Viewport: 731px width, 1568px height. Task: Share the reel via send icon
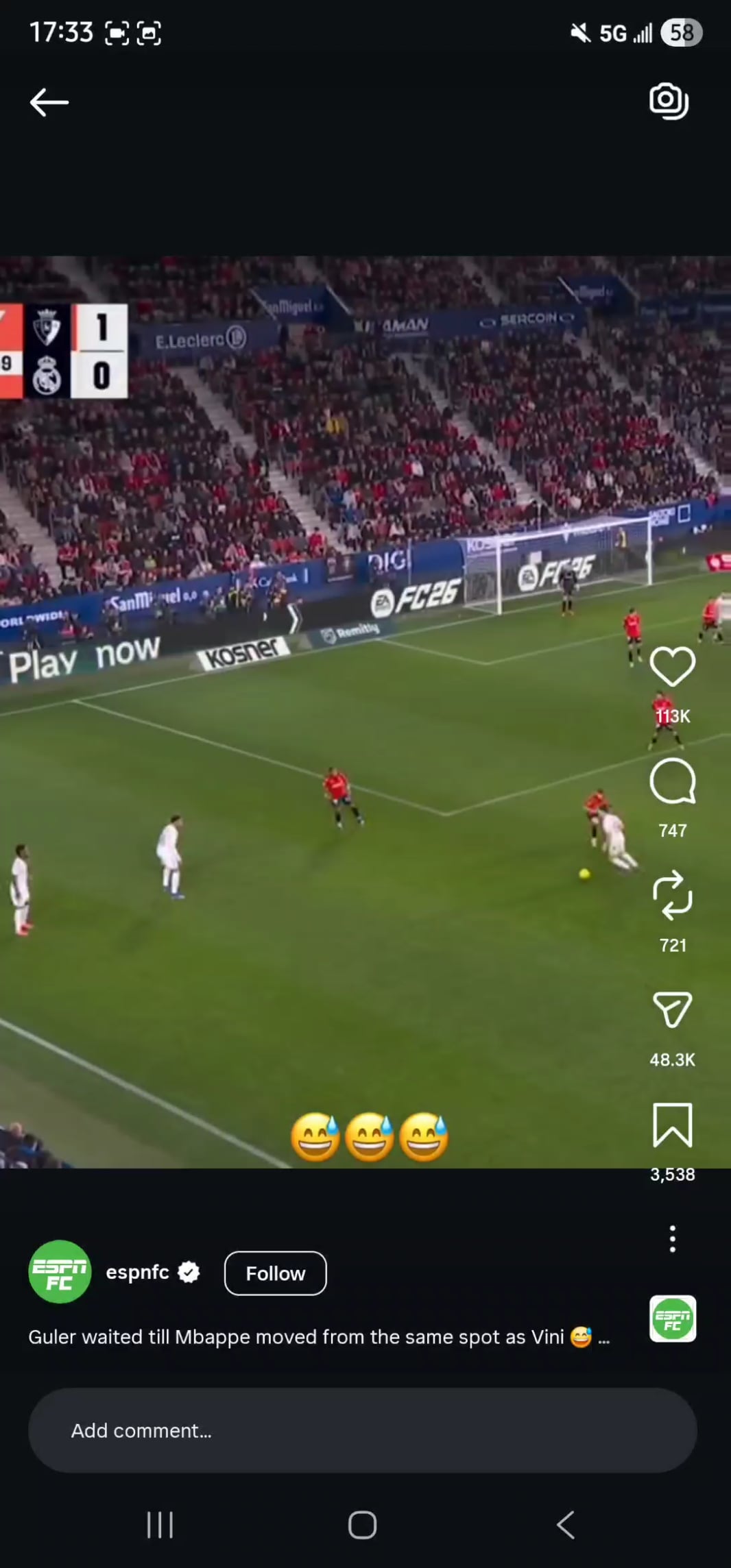[672, 1009]
